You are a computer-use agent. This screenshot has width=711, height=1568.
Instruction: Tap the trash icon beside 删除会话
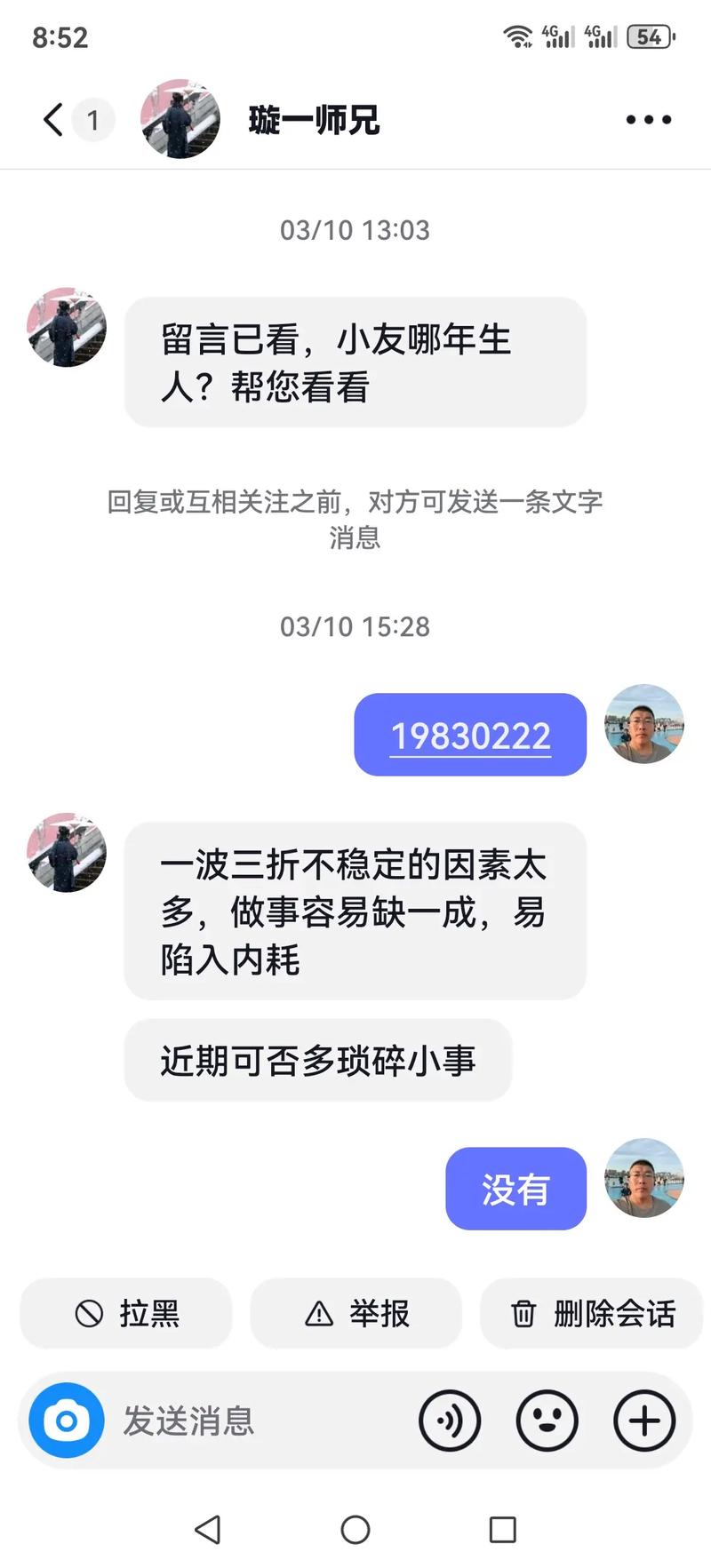(525, 1315)
